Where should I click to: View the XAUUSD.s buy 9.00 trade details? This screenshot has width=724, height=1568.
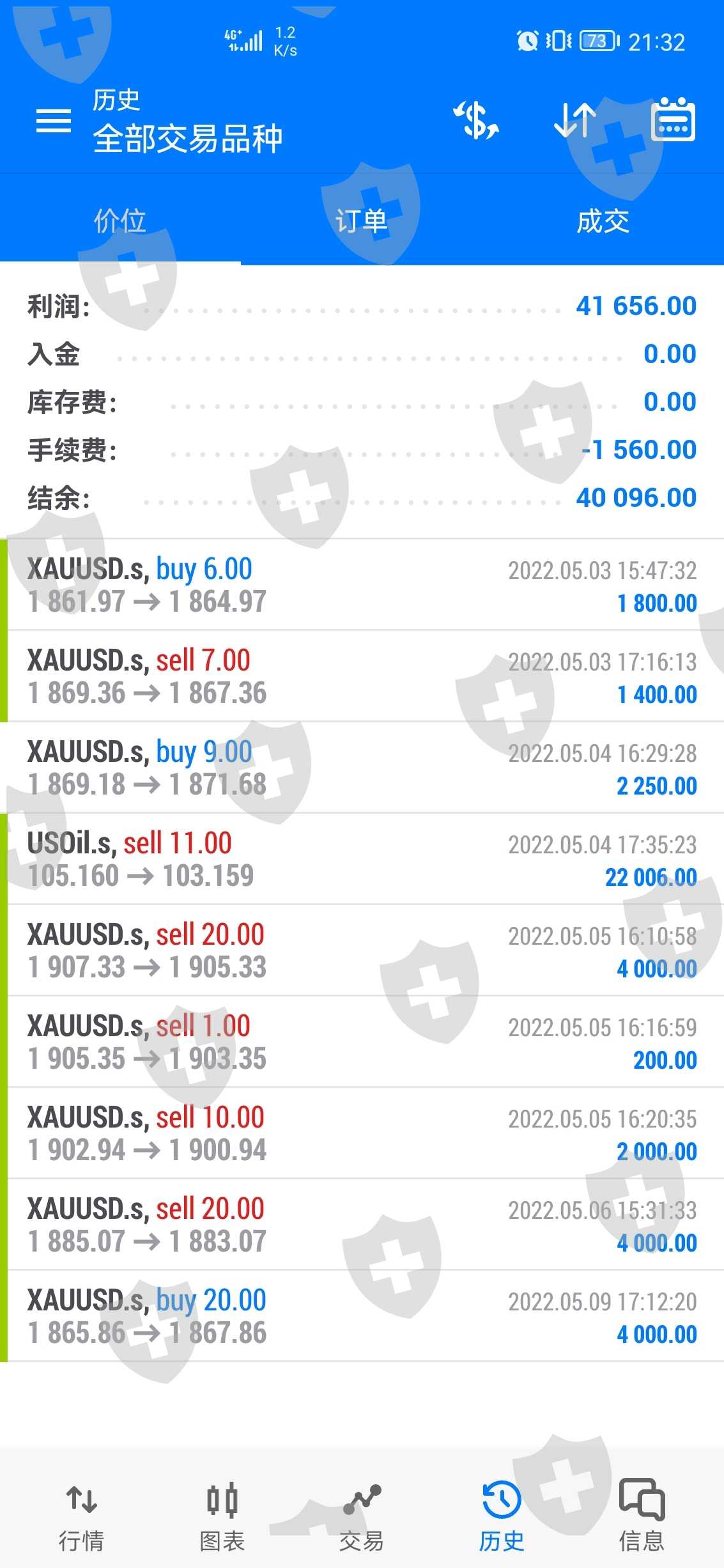[x=362, y=768]
